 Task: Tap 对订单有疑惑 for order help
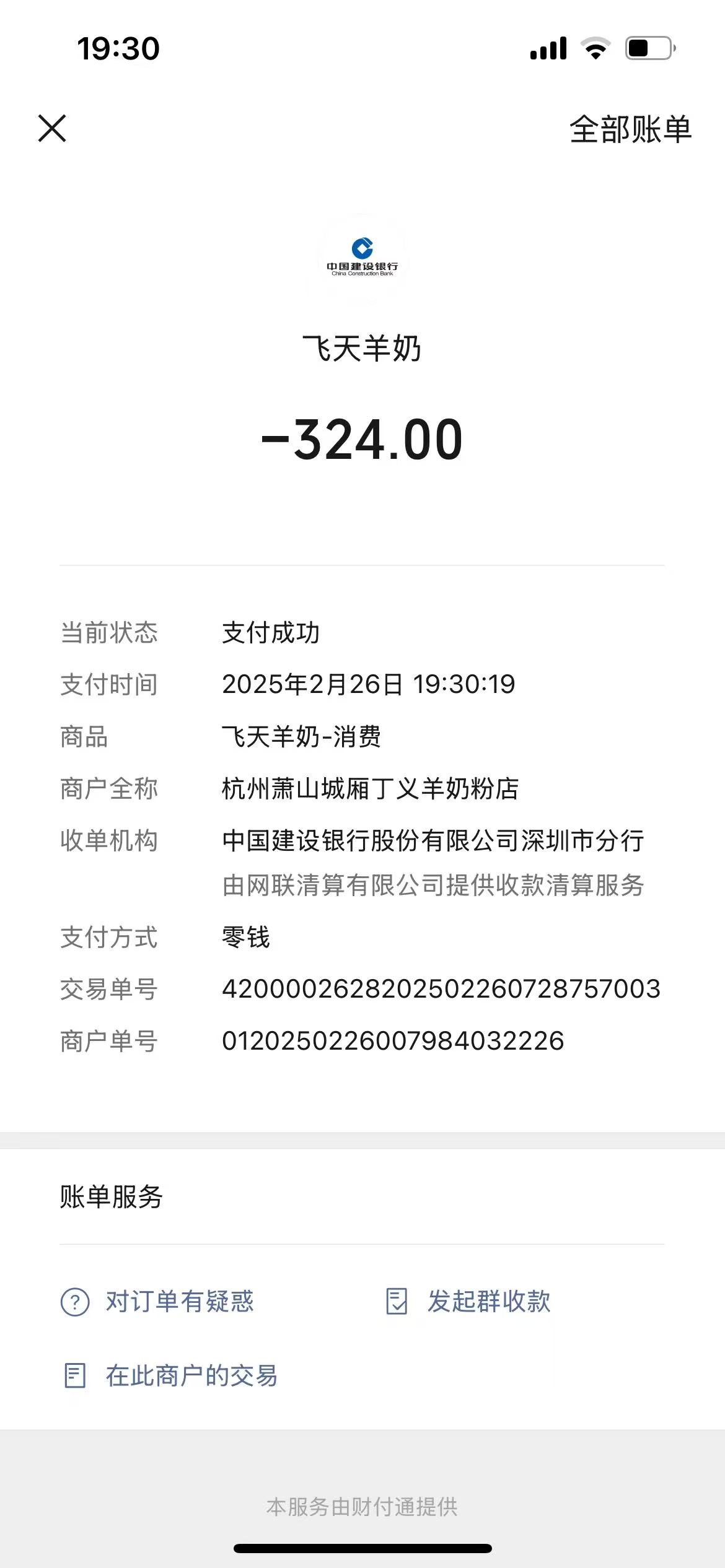[157, 1302]
